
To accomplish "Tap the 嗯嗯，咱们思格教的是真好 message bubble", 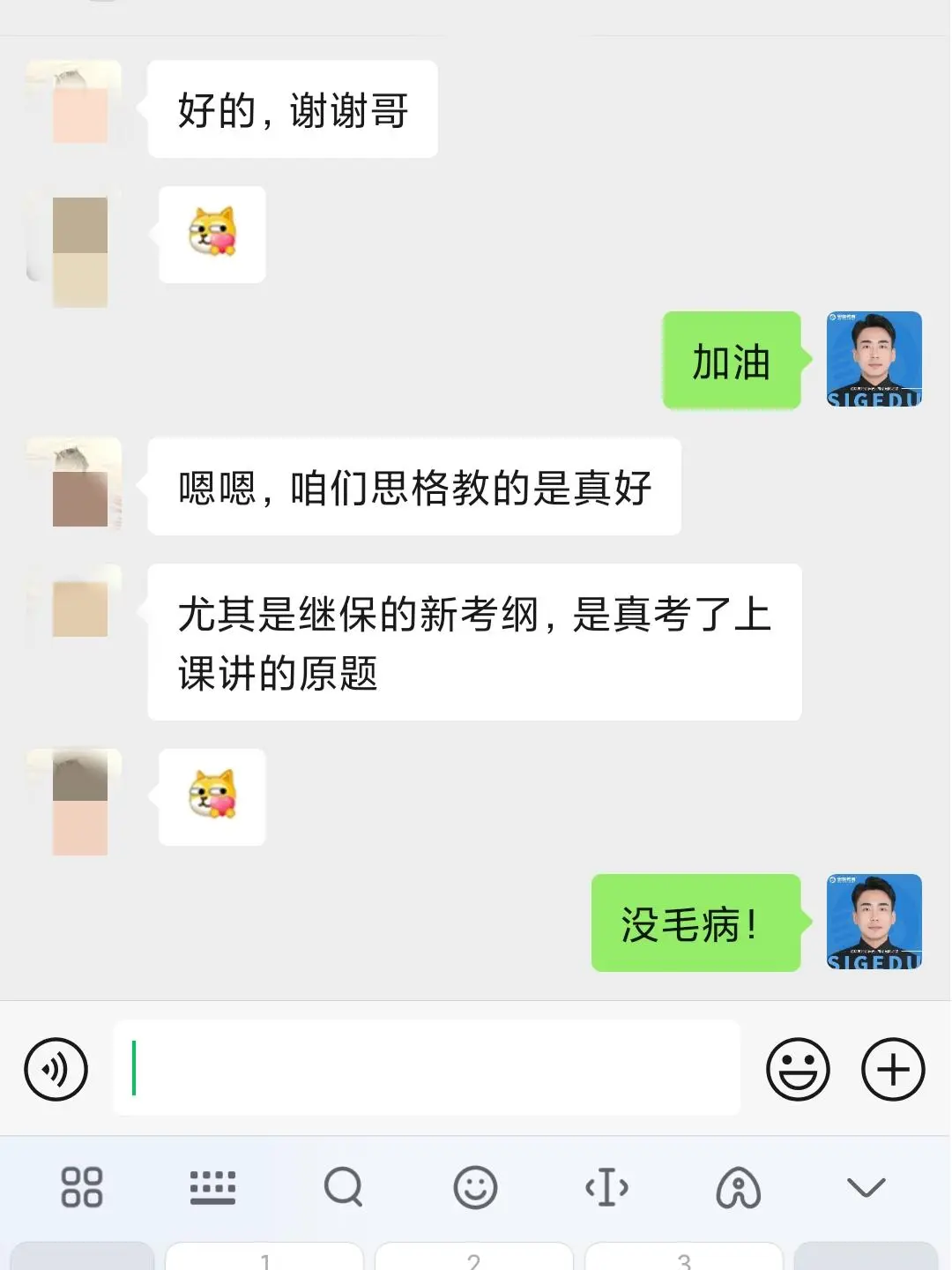I will (x=414, y=486).
